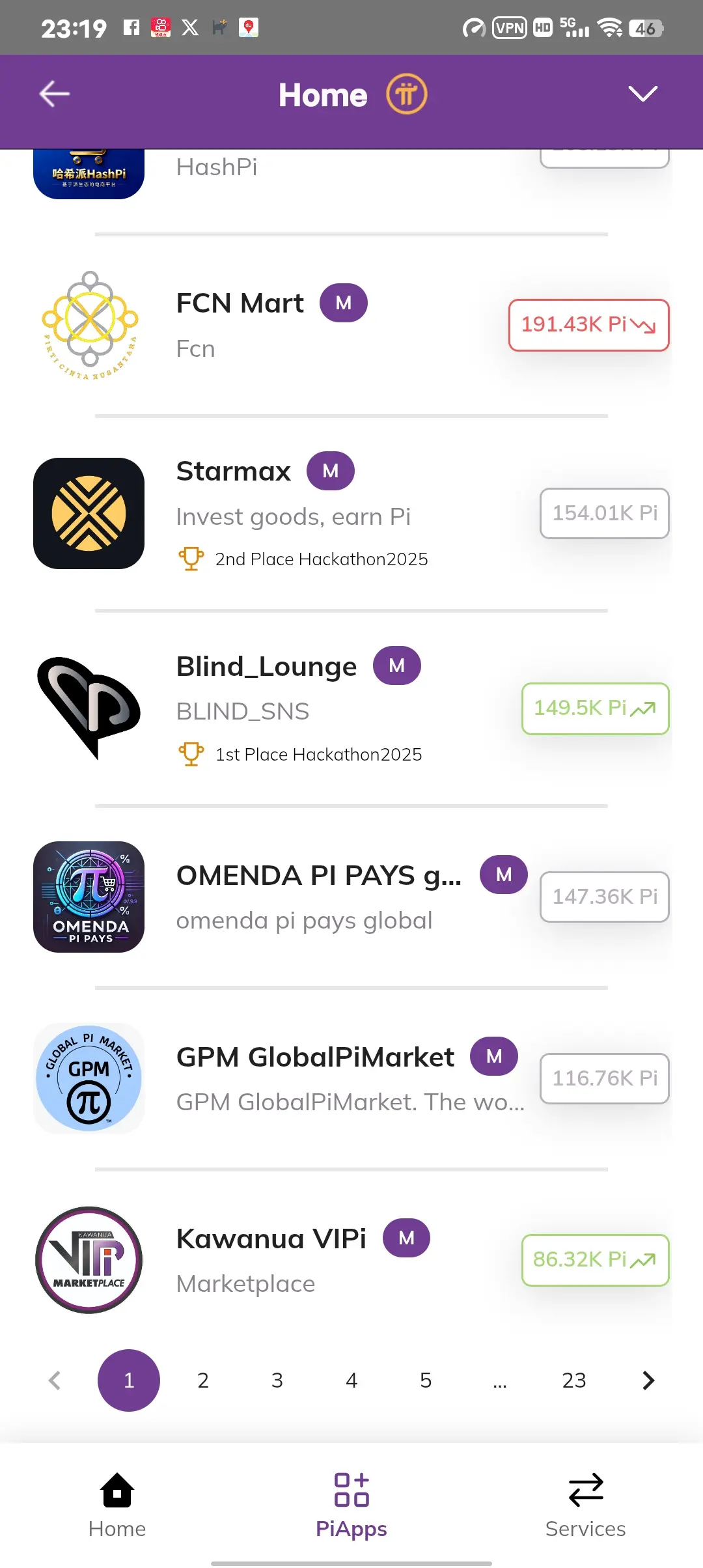
Task: Open the FCN Mart app listing
Action: (x=240, y=304)
